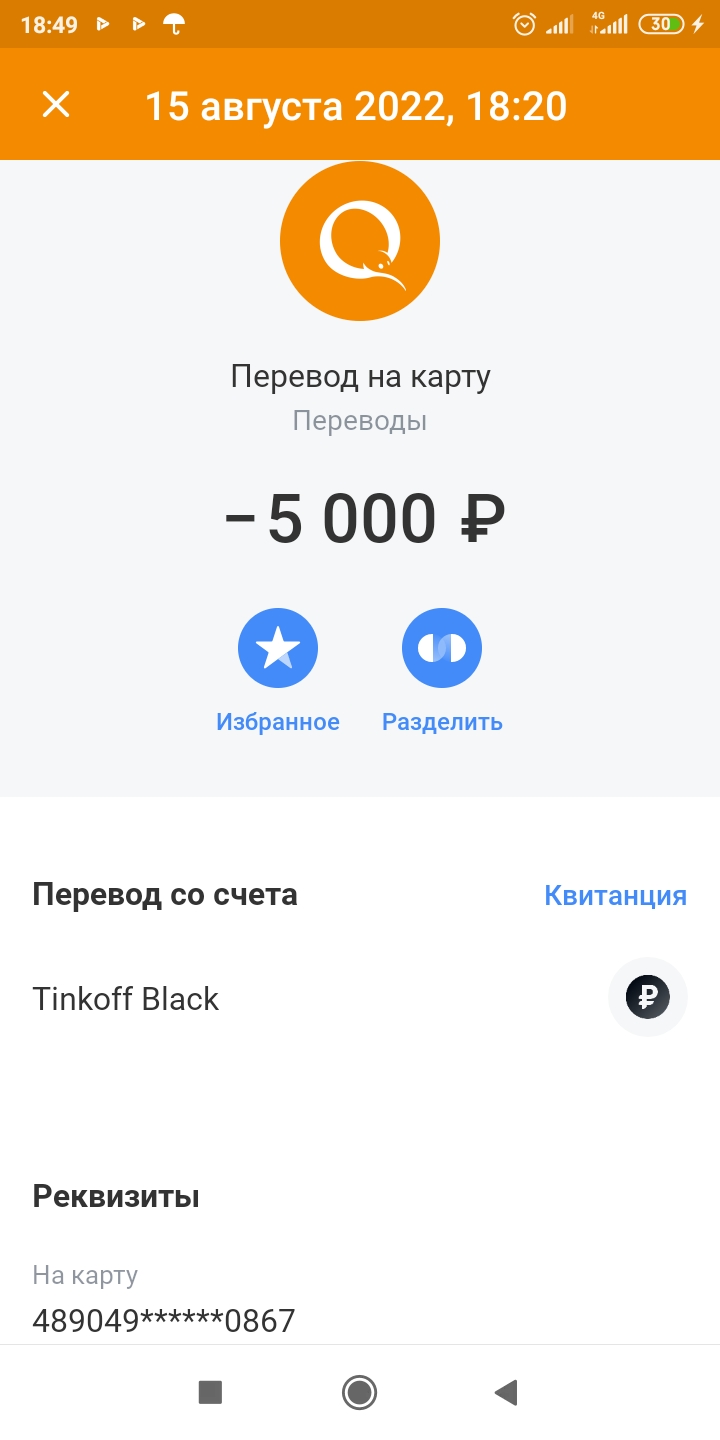Tap the Разделить split button
This screenshot has width=720, height=1440.
click(x=442, y=648)
